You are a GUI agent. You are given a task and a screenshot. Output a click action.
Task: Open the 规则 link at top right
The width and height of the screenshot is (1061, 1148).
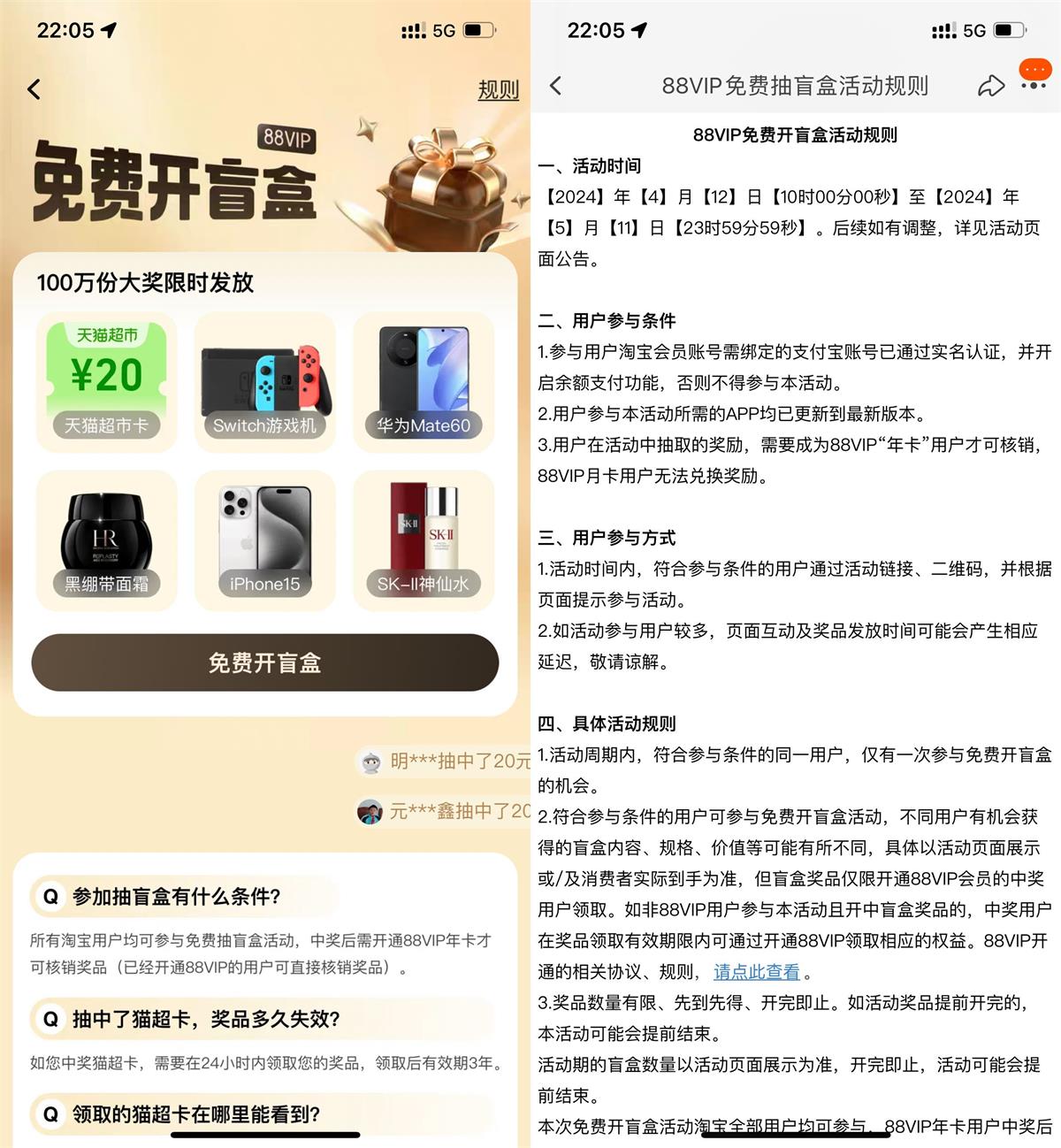[496, 90]
